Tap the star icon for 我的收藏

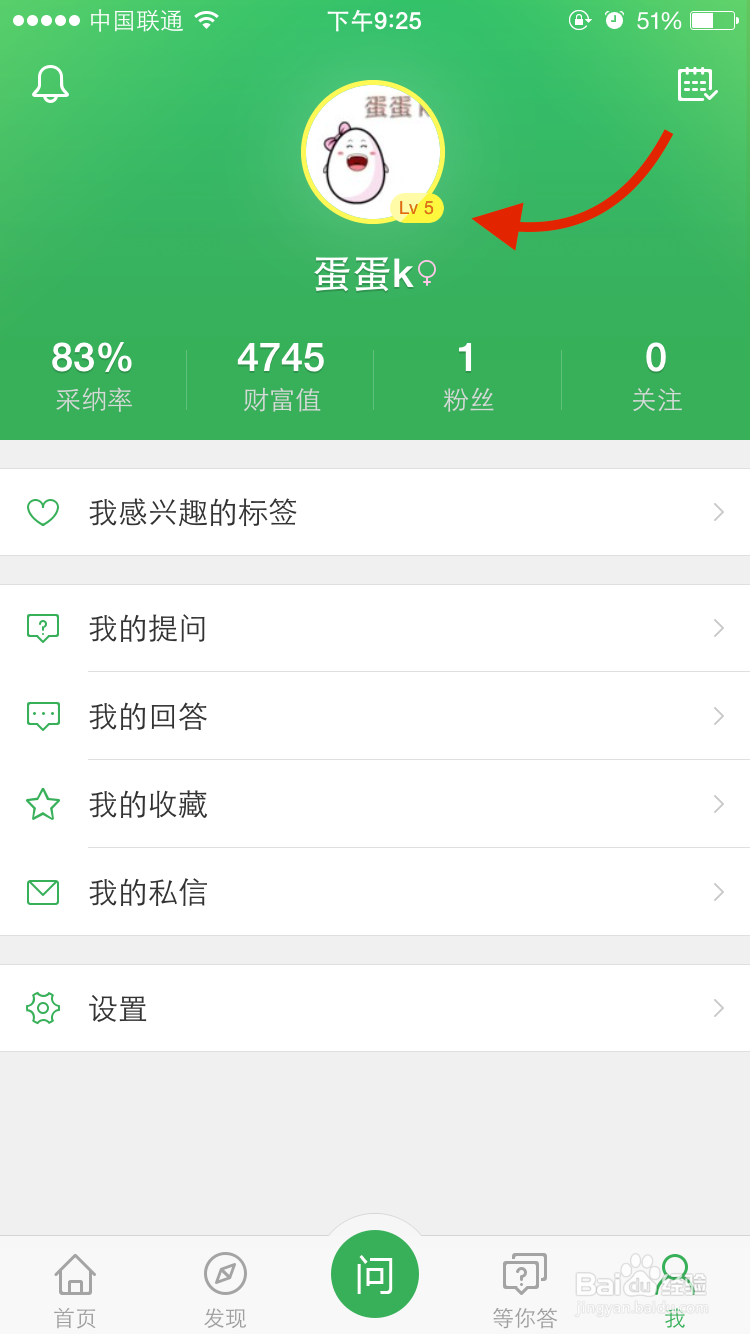coord(42,804)
